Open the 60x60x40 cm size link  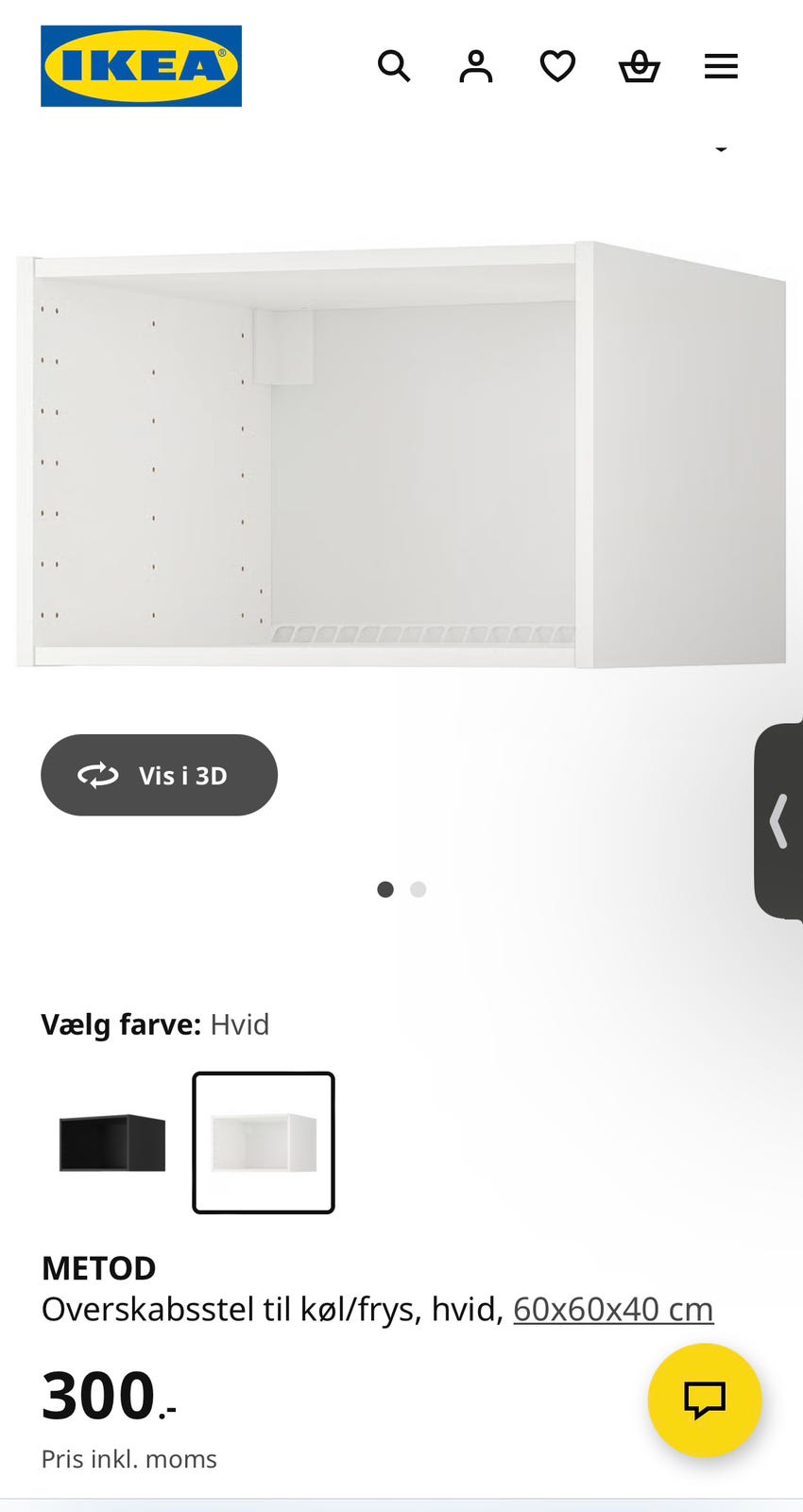pyautogui.click(x=612, y=1309)
